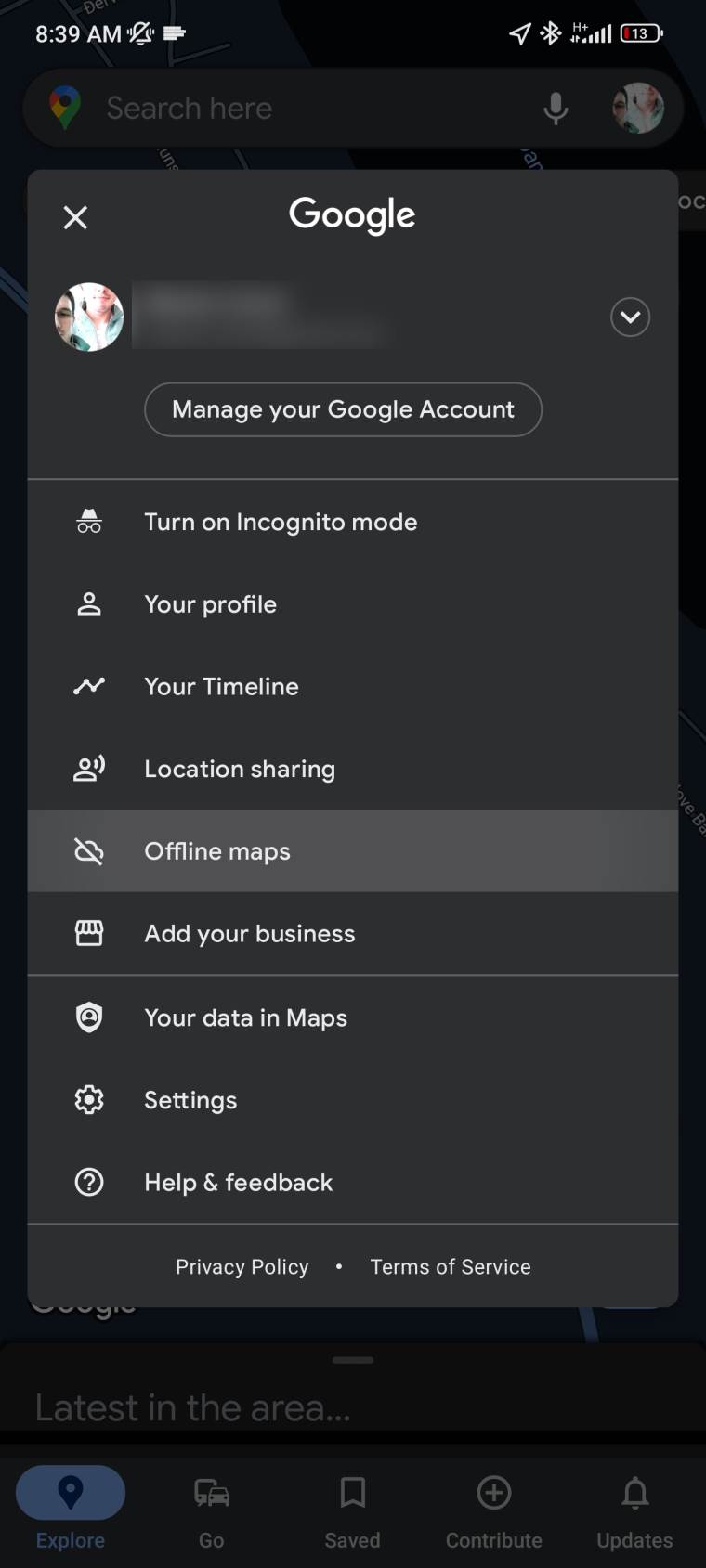Tap the Help & feedback question mark icon

(x=88, y=1182)
